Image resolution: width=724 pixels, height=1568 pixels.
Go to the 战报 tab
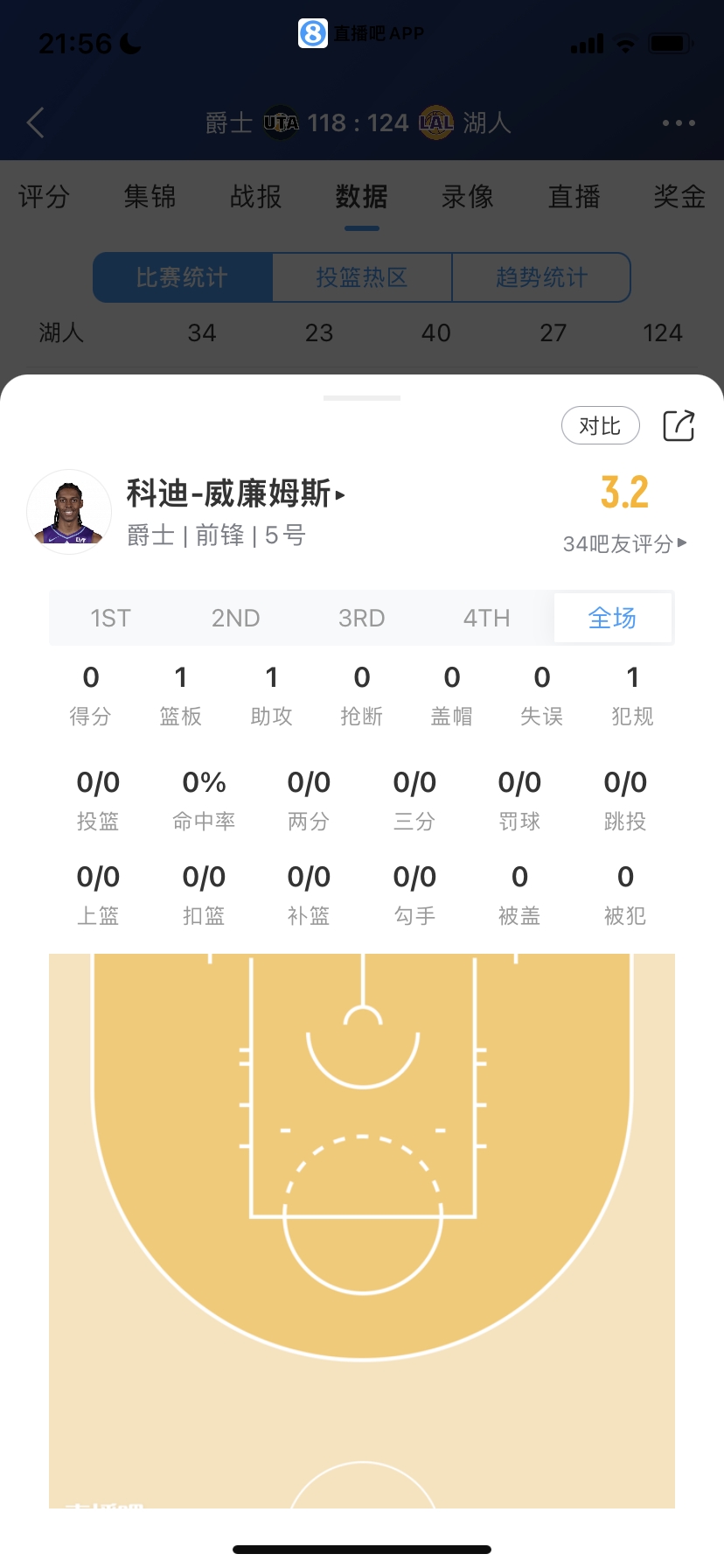(x=255, y=197)
